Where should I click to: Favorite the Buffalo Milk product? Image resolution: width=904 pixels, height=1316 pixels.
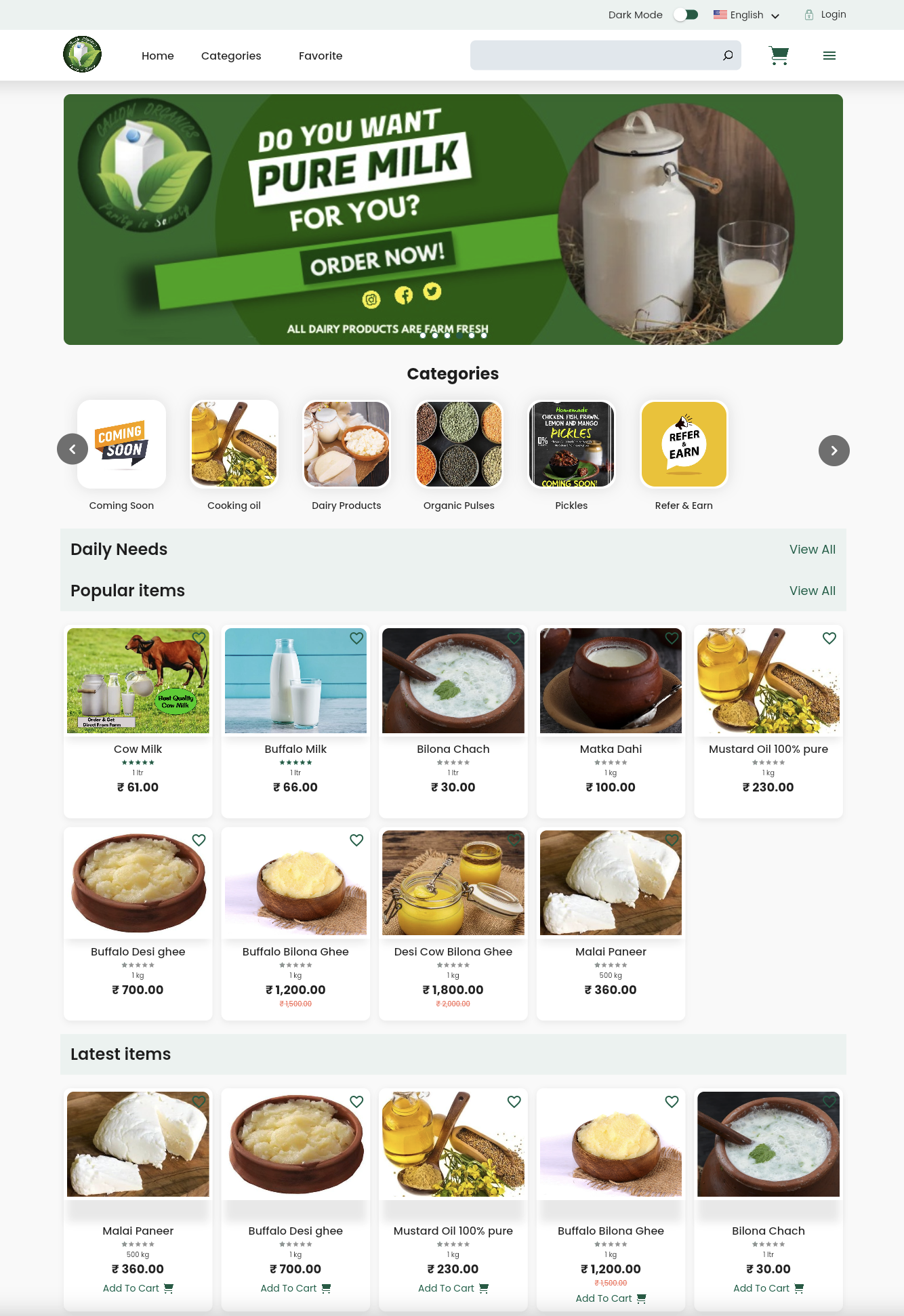point(356,638)
